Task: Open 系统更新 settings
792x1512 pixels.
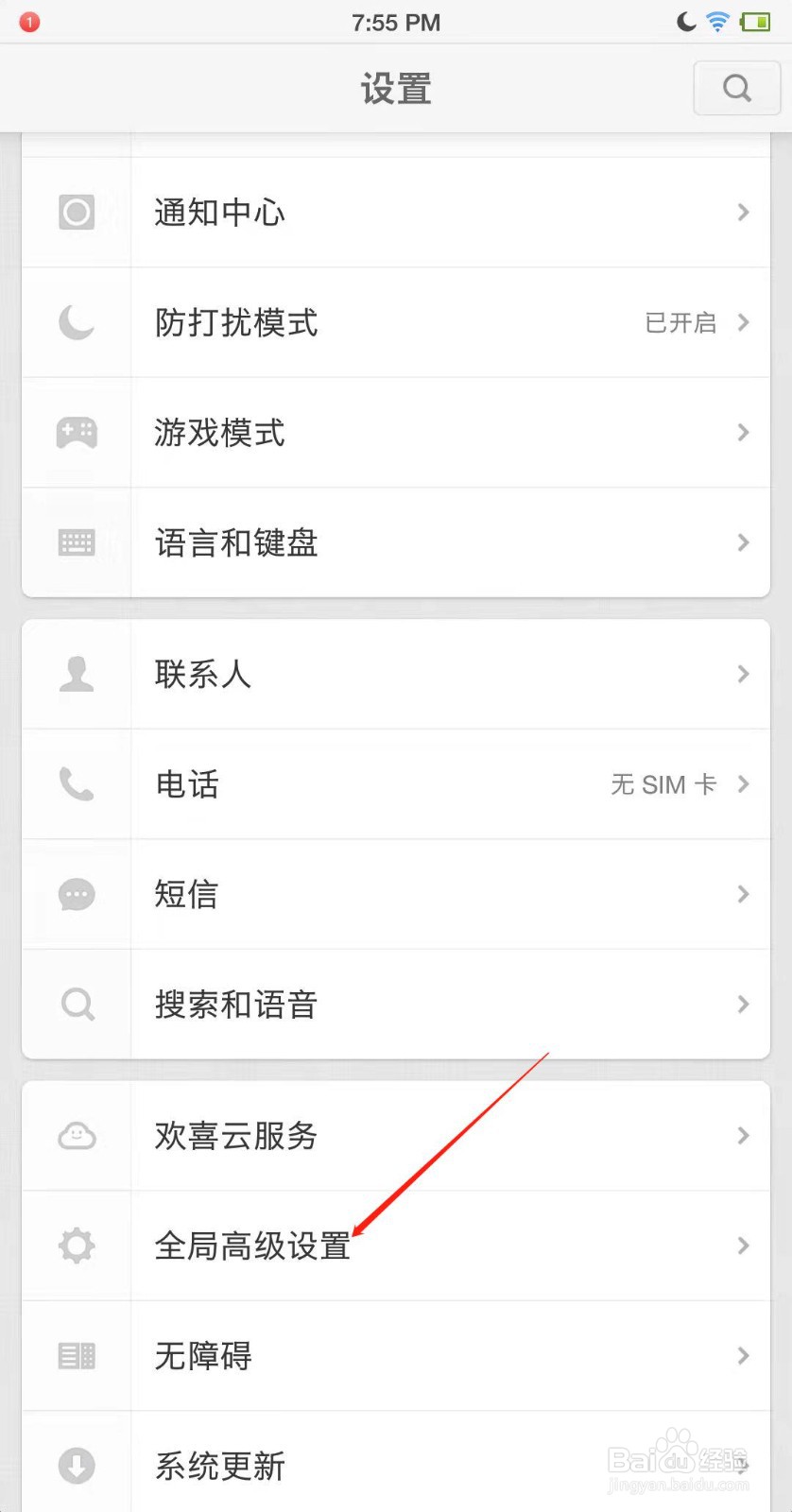Action: point(396,1466)
